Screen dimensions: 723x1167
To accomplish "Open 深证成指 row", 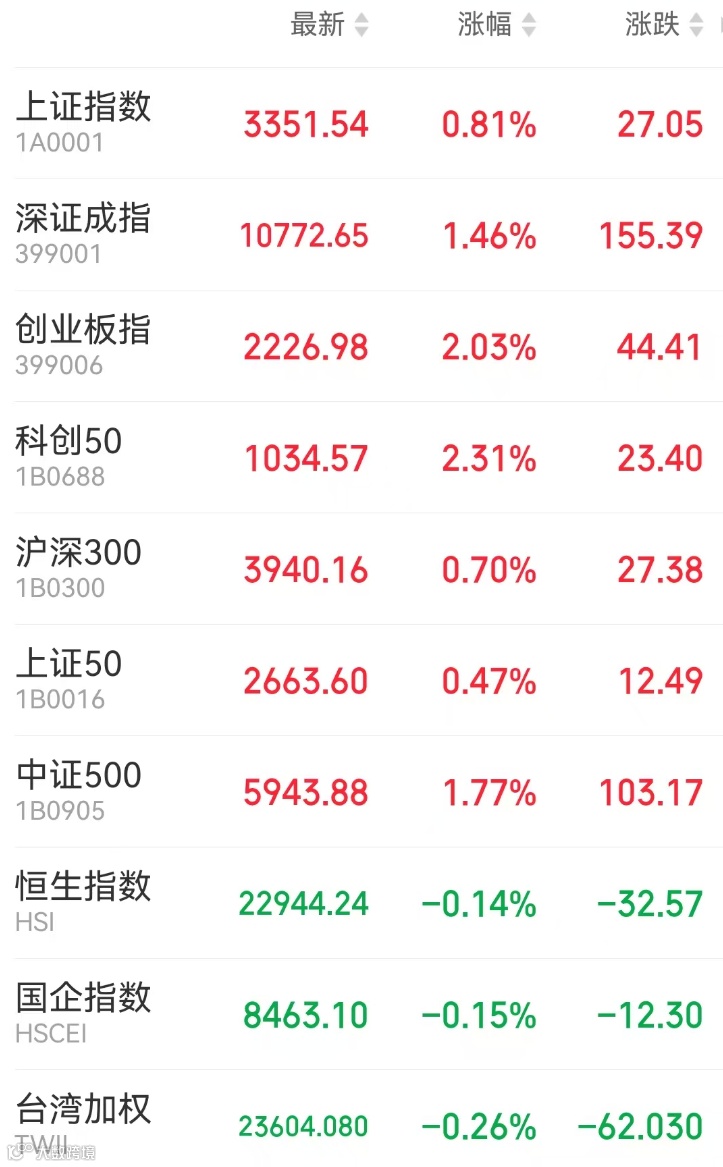I will coord(361,234).
